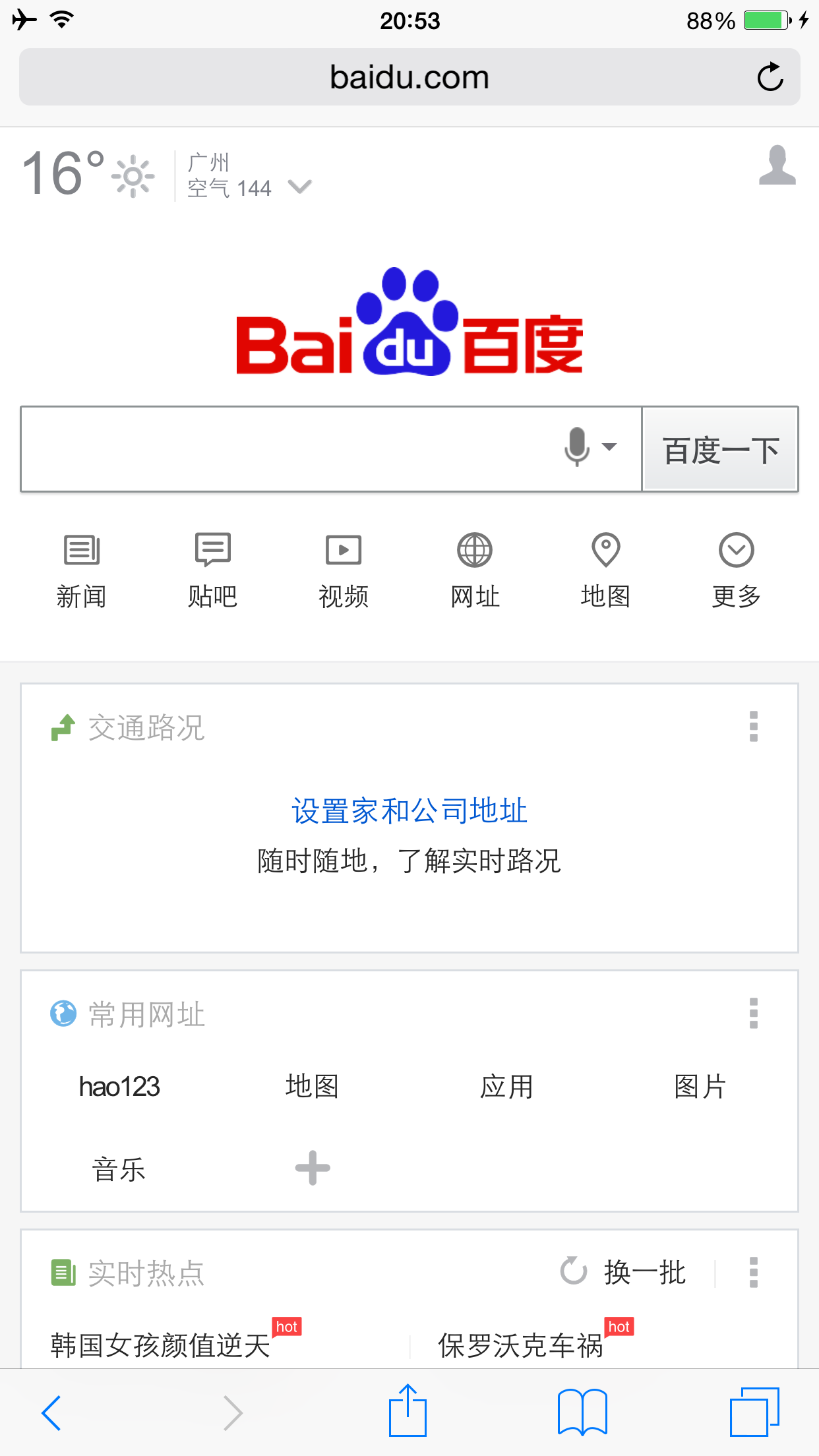The height and width of the screenshot is (1456, 819).
Task: Expand the Guangzhou weather dropdown
Action: coord(300,188)
